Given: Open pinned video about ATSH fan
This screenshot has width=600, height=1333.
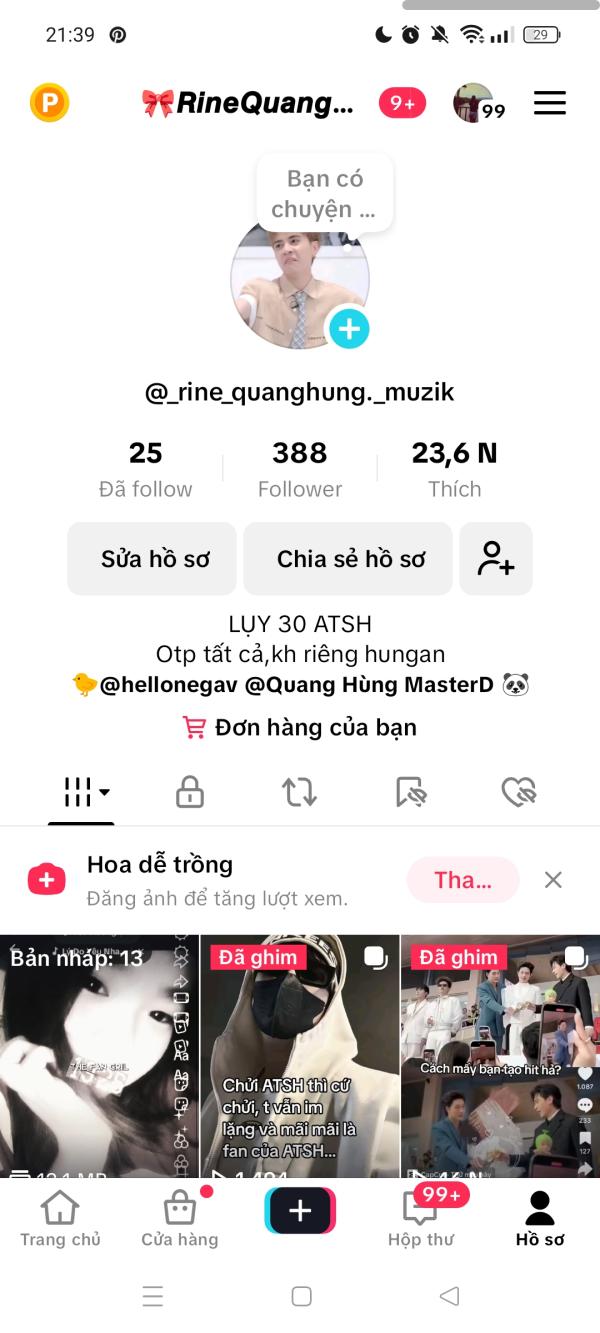Looking at the screenshot, I should [x=300, y=1055].
